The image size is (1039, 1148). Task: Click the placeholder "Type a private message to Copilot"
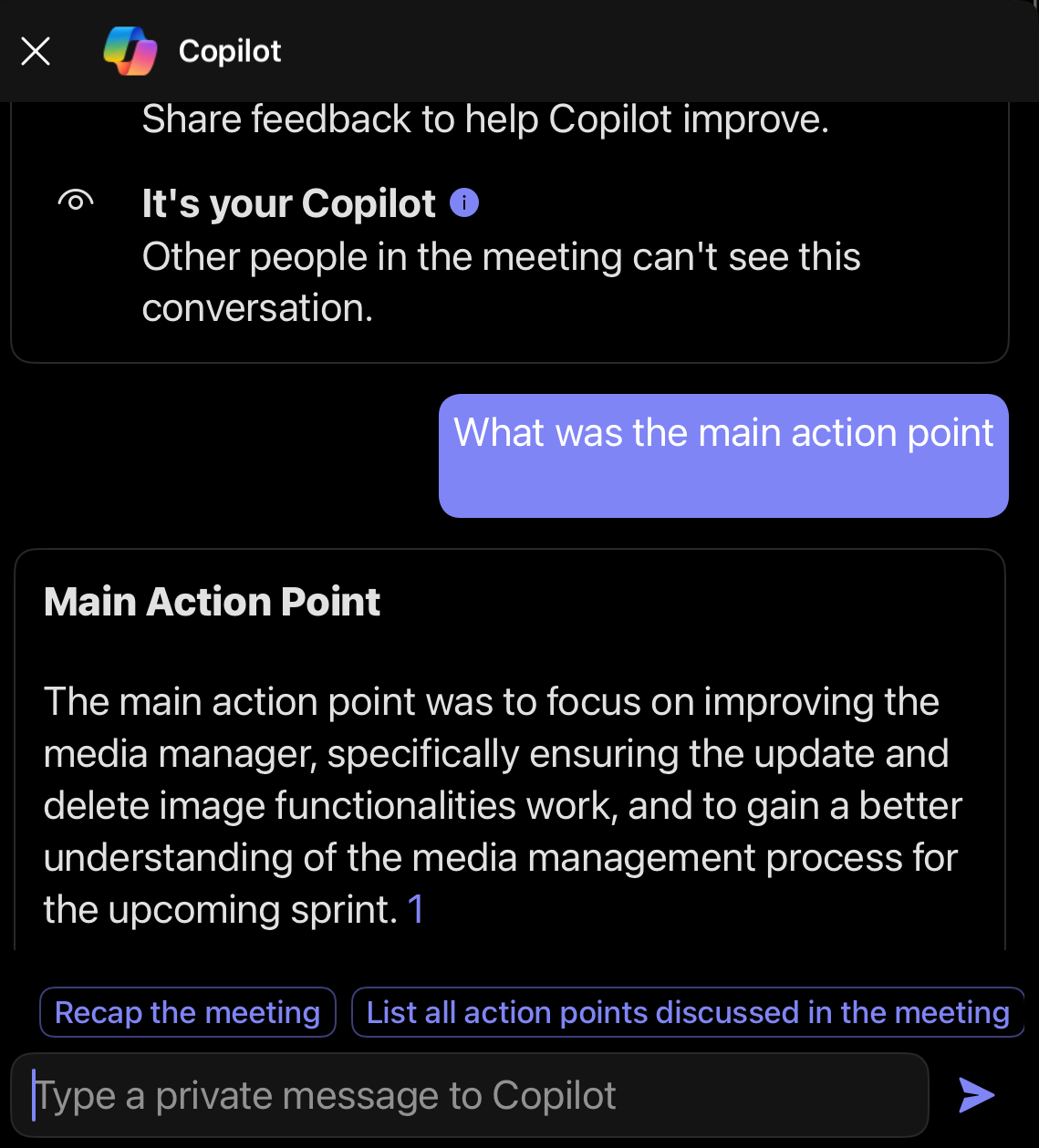point(328,1094)
